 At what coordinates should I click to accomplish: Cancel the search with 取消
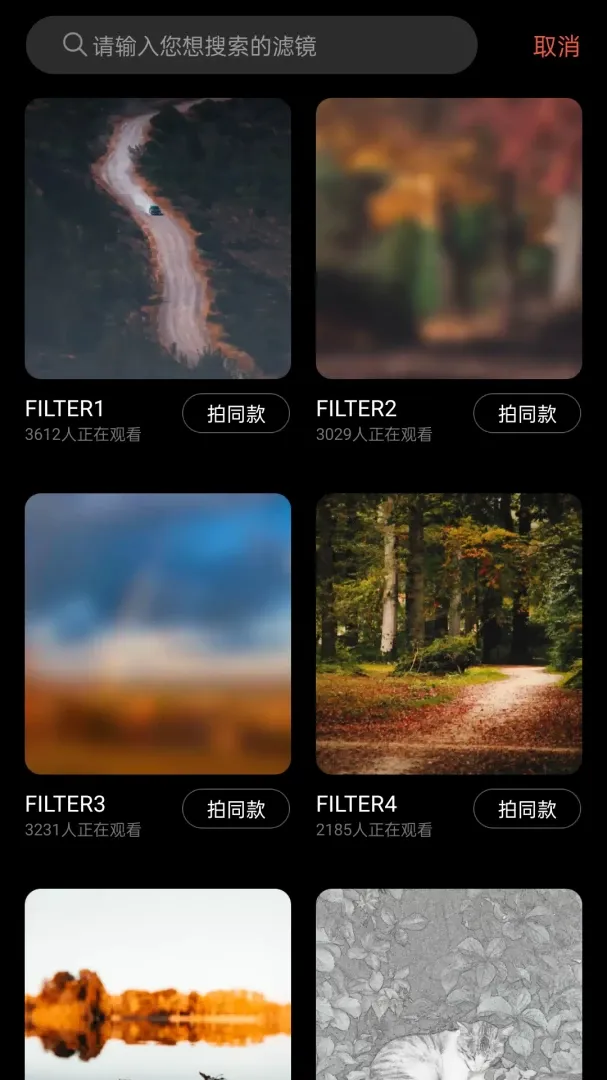click(556, 46)
